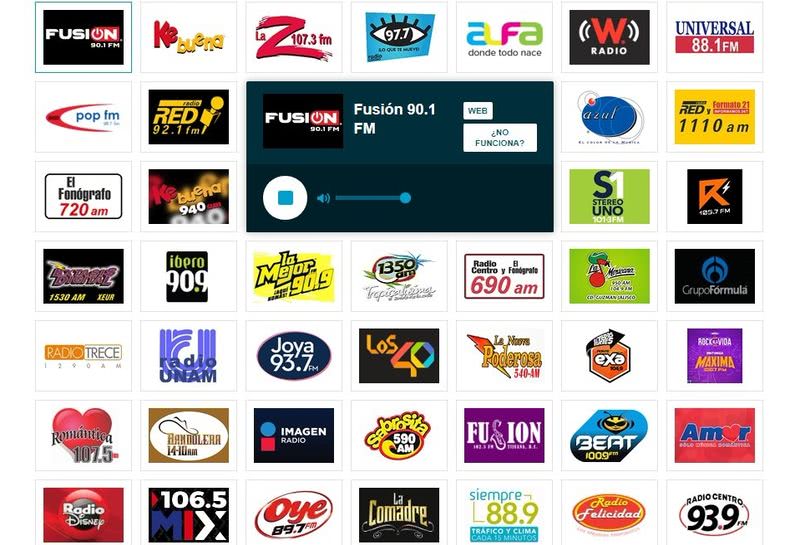Select La Z 107.3 FM station
Viewport: 800px width, 545px height.
click(294, 37)
